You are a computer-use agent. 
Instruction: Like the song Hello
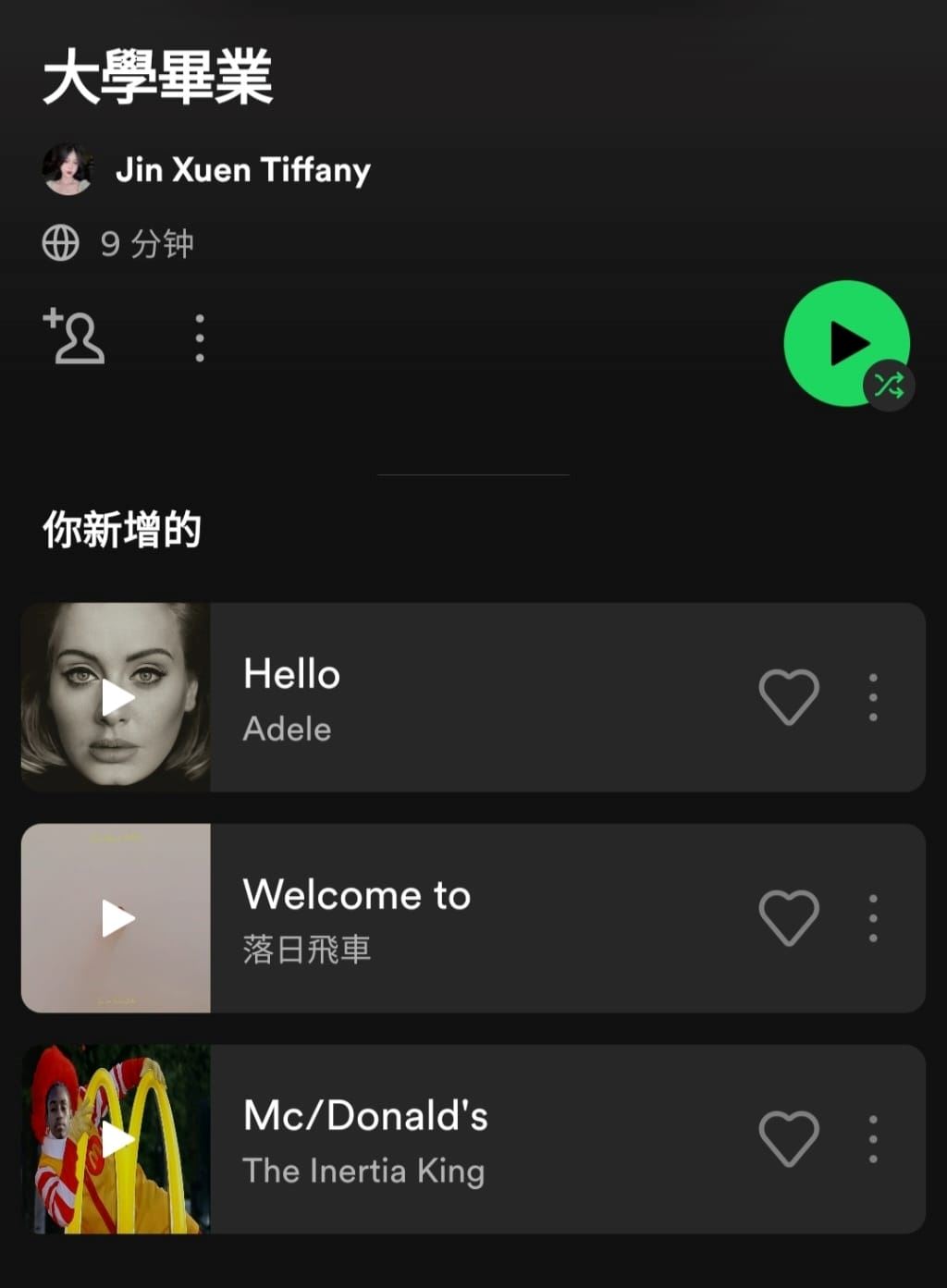click(789, 697)
